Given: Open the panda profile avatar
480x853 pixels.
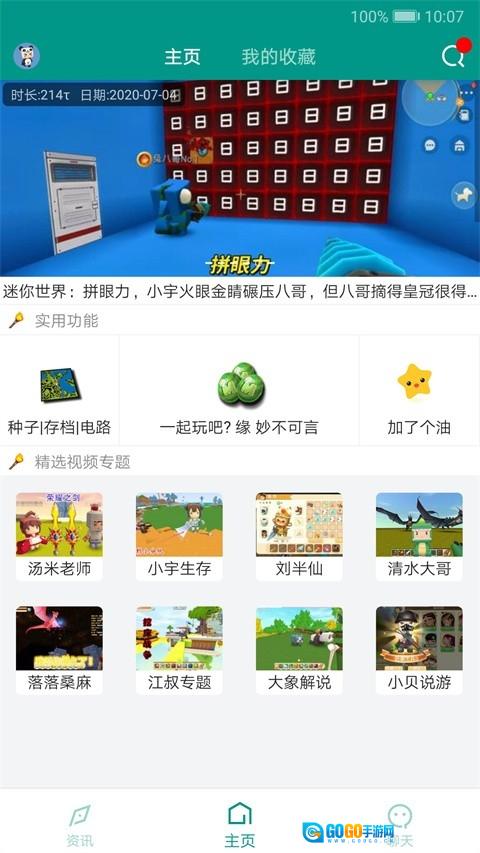Looking at the screenshot, I should pos(27,56).
